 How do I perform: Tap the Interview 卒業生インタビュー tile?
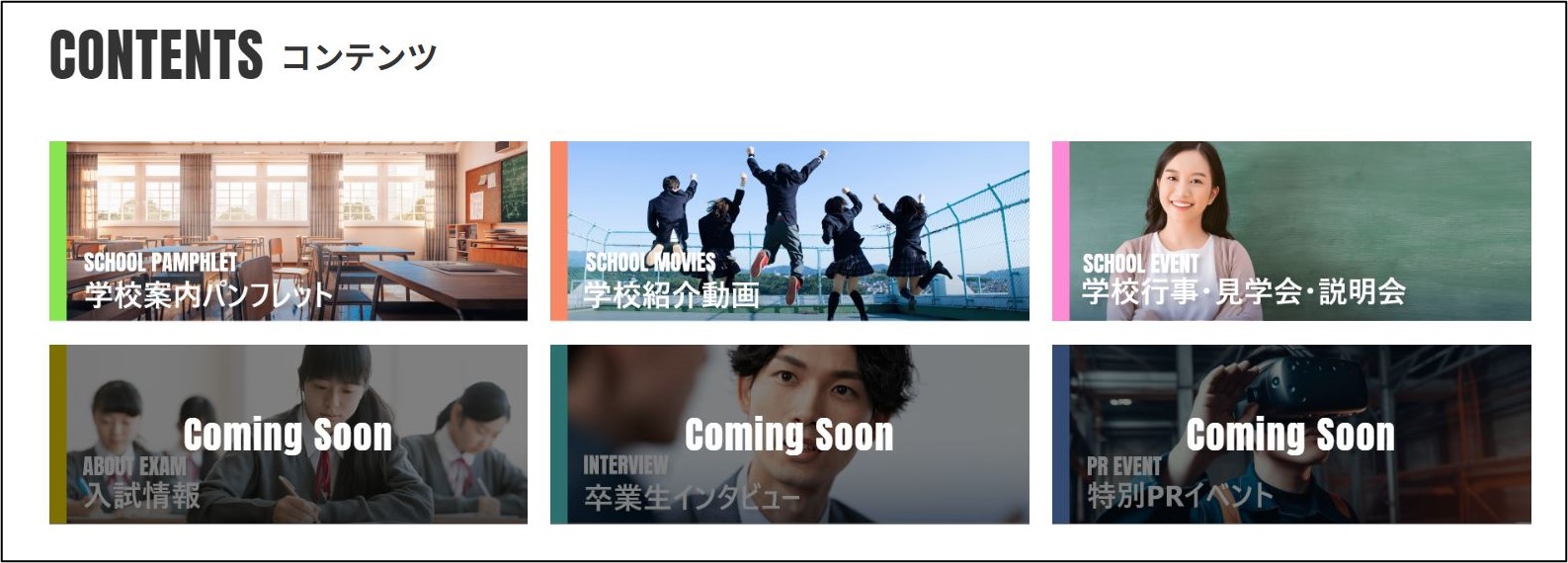(x=789, y=435)
